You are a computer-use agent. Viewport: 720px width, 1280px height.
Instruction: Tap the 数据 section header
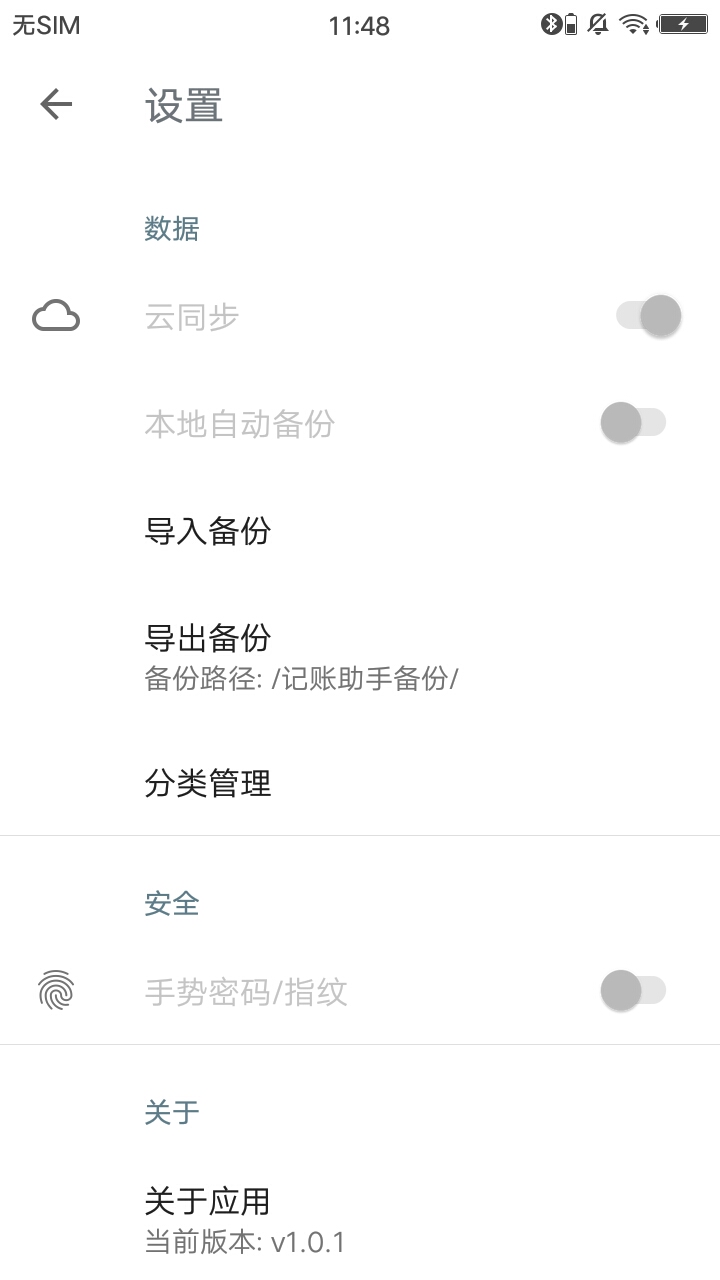tap(171, 228)
